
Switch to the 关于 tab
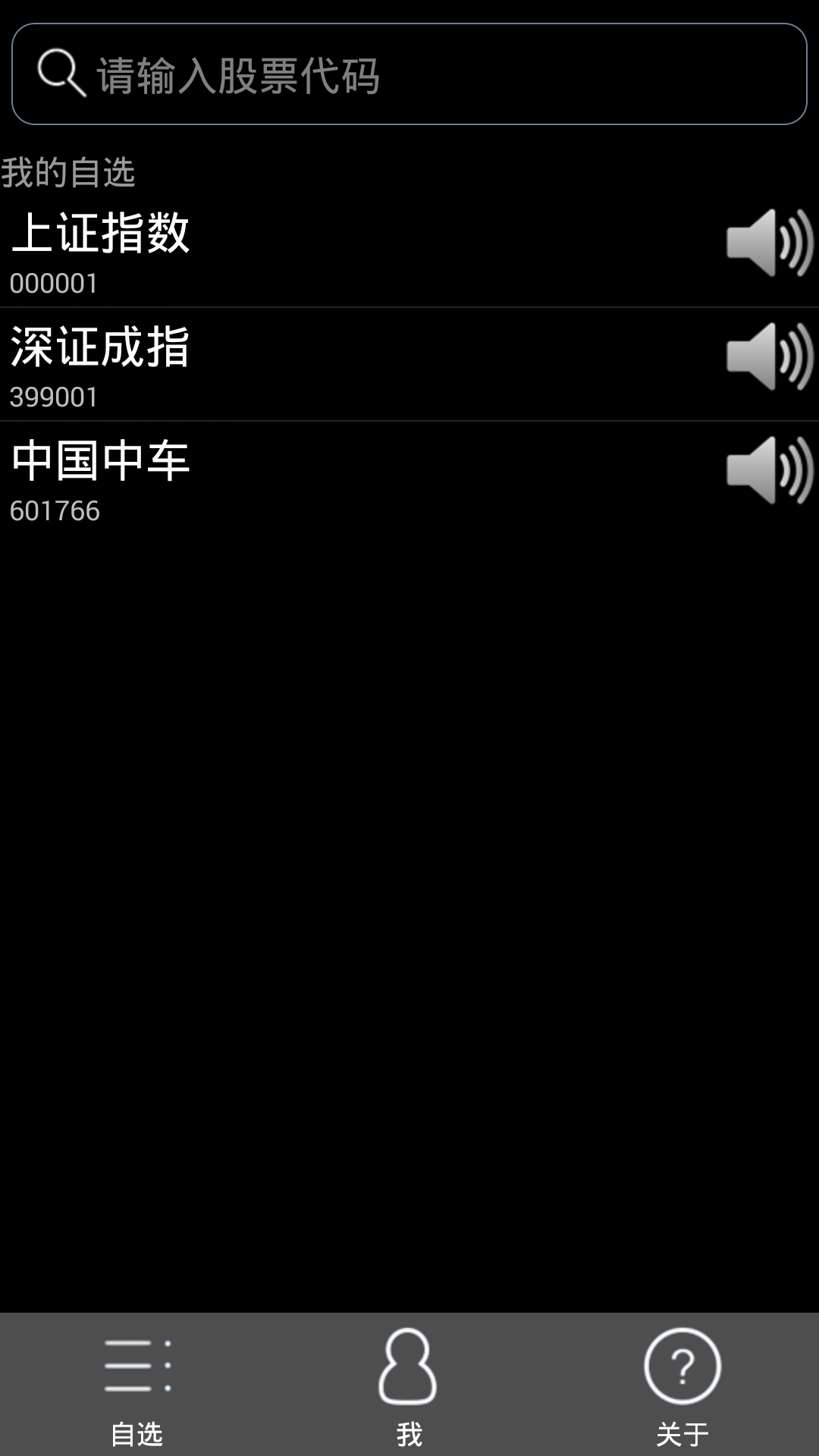[681, 1388]
